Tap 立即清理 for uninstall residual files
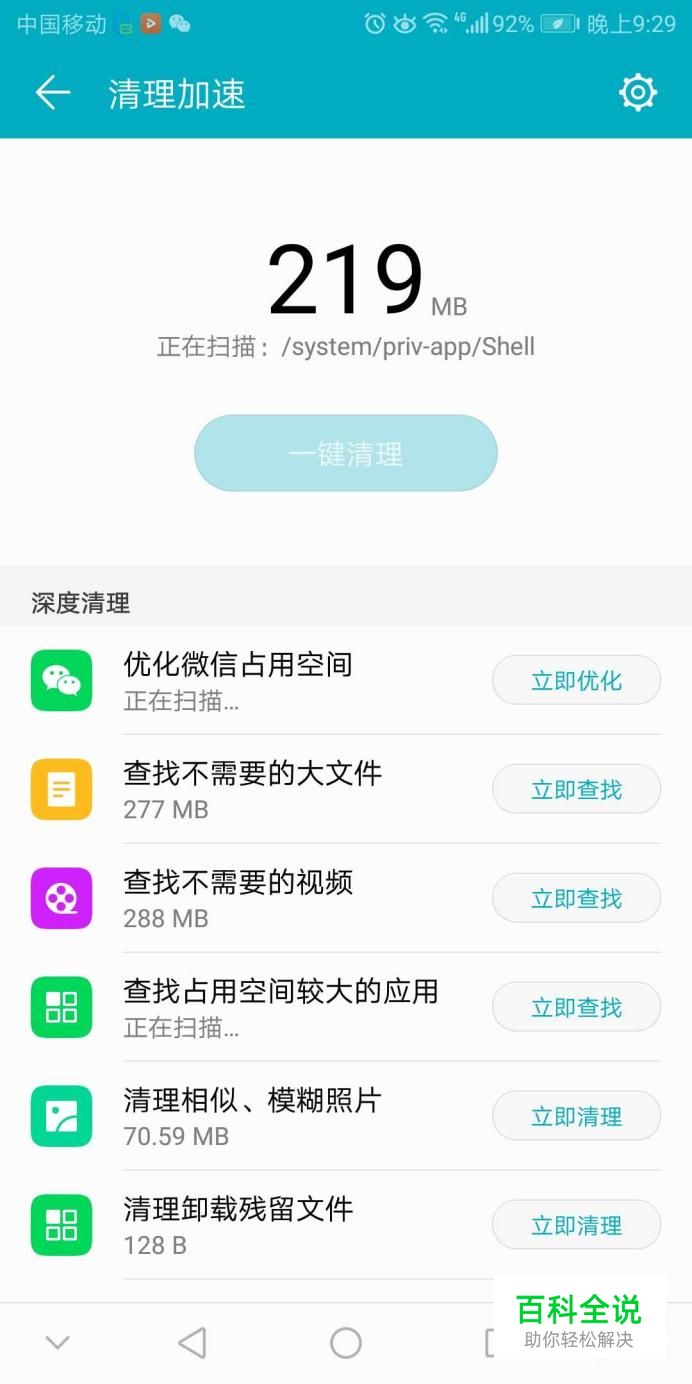This screenshot has height=1384, width=692. [576, 1226]
